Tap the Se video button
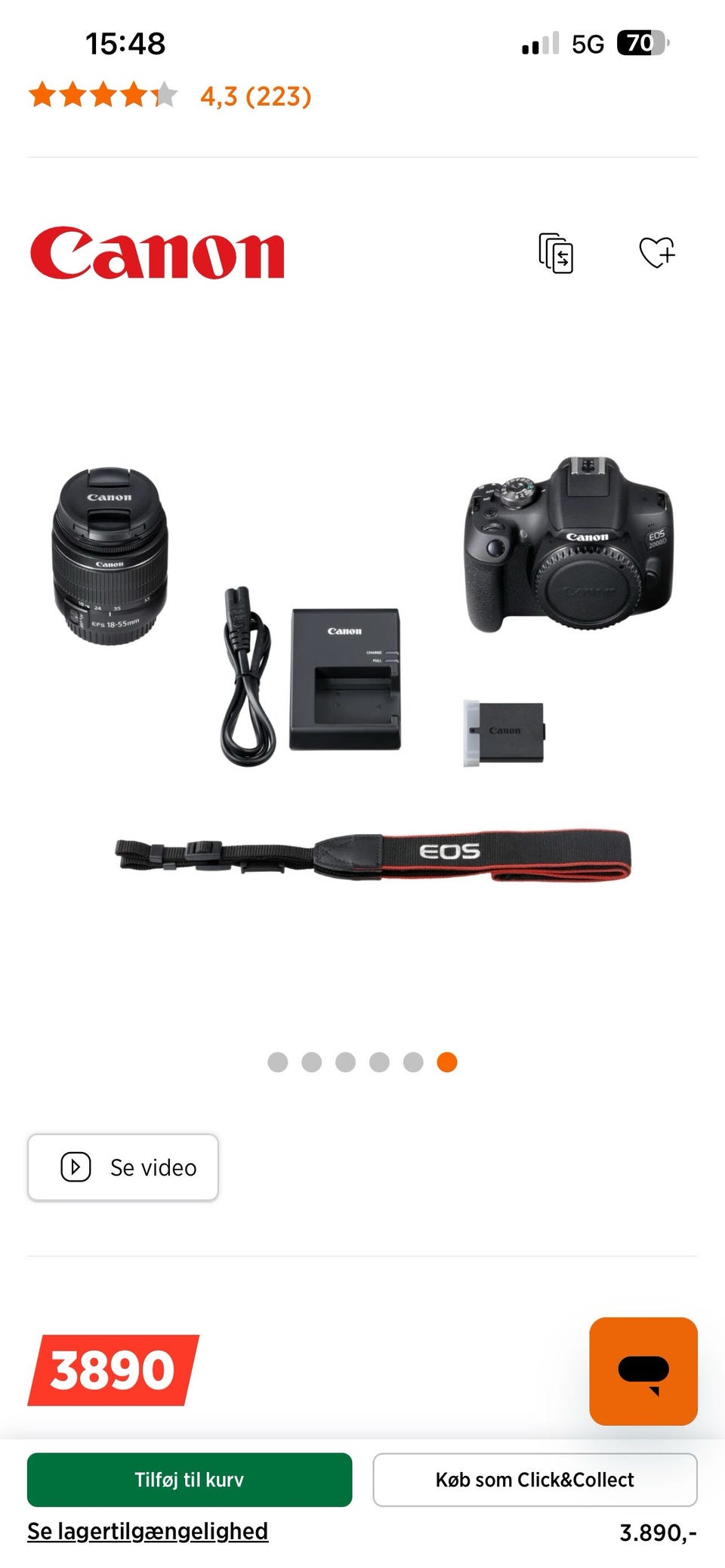Viewport: 725px width, 1568px height. (x=123, y=1167)
